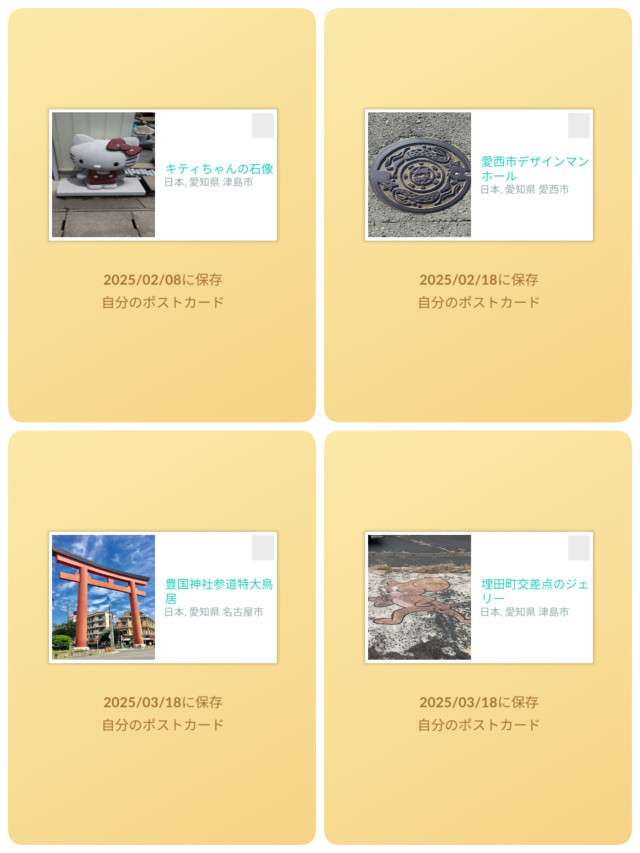View the 豊国神社参道特大鳥居 postcard
This screenshot has height=853, width=640.
point(163,597)
